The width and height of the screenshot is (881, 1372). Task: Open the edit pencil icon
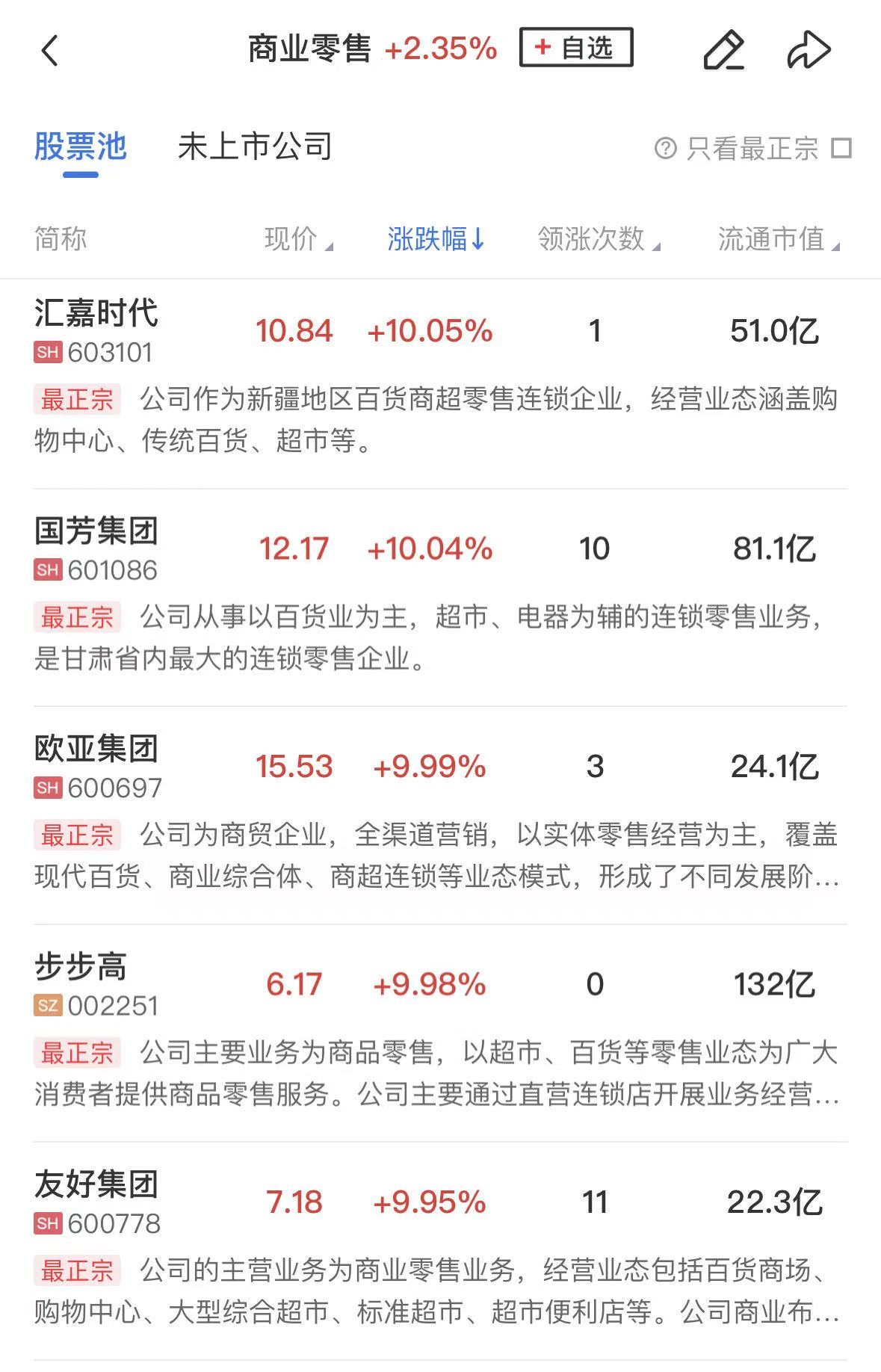tap(723, 51)
